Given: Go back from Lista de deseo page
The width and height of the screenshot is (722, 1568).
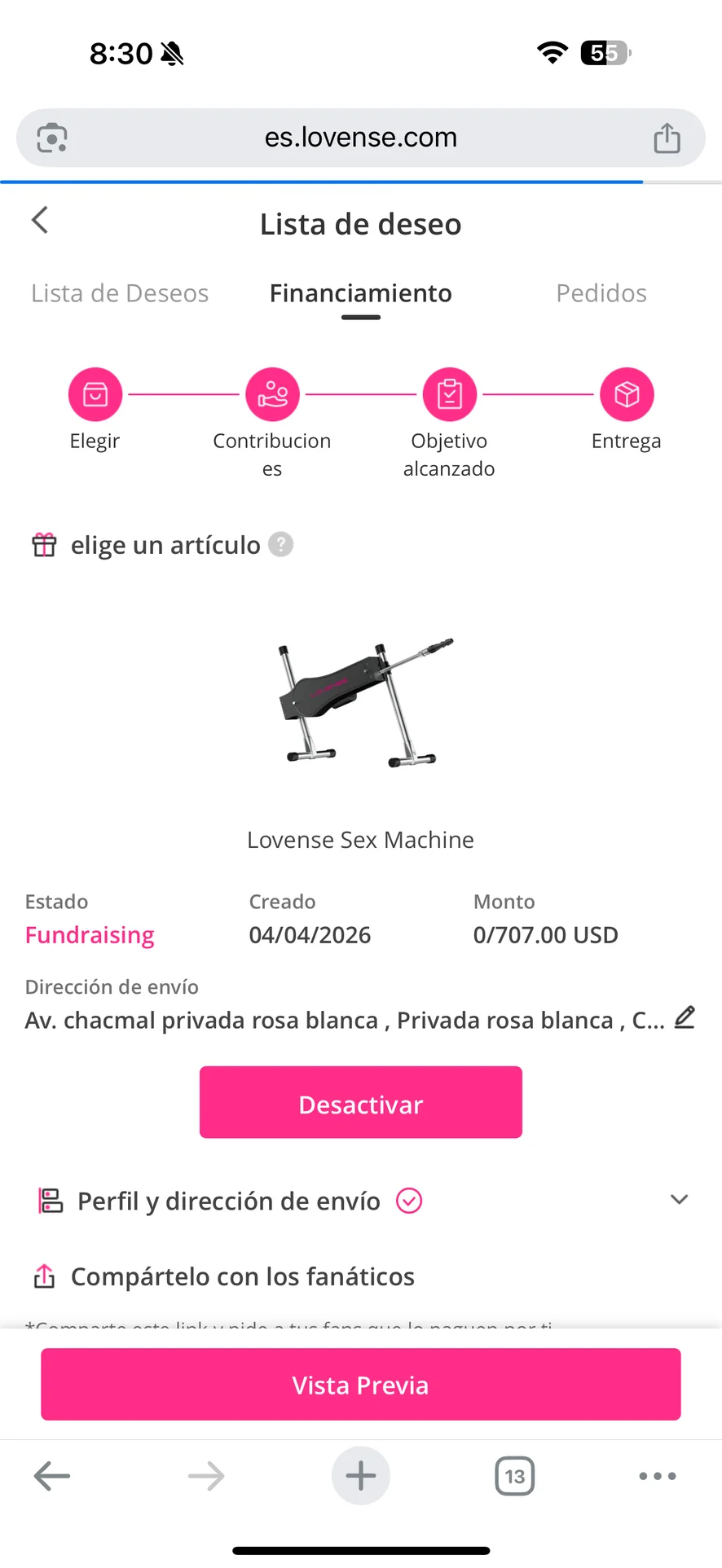Looking at the screenshot, I should point(40,220).
